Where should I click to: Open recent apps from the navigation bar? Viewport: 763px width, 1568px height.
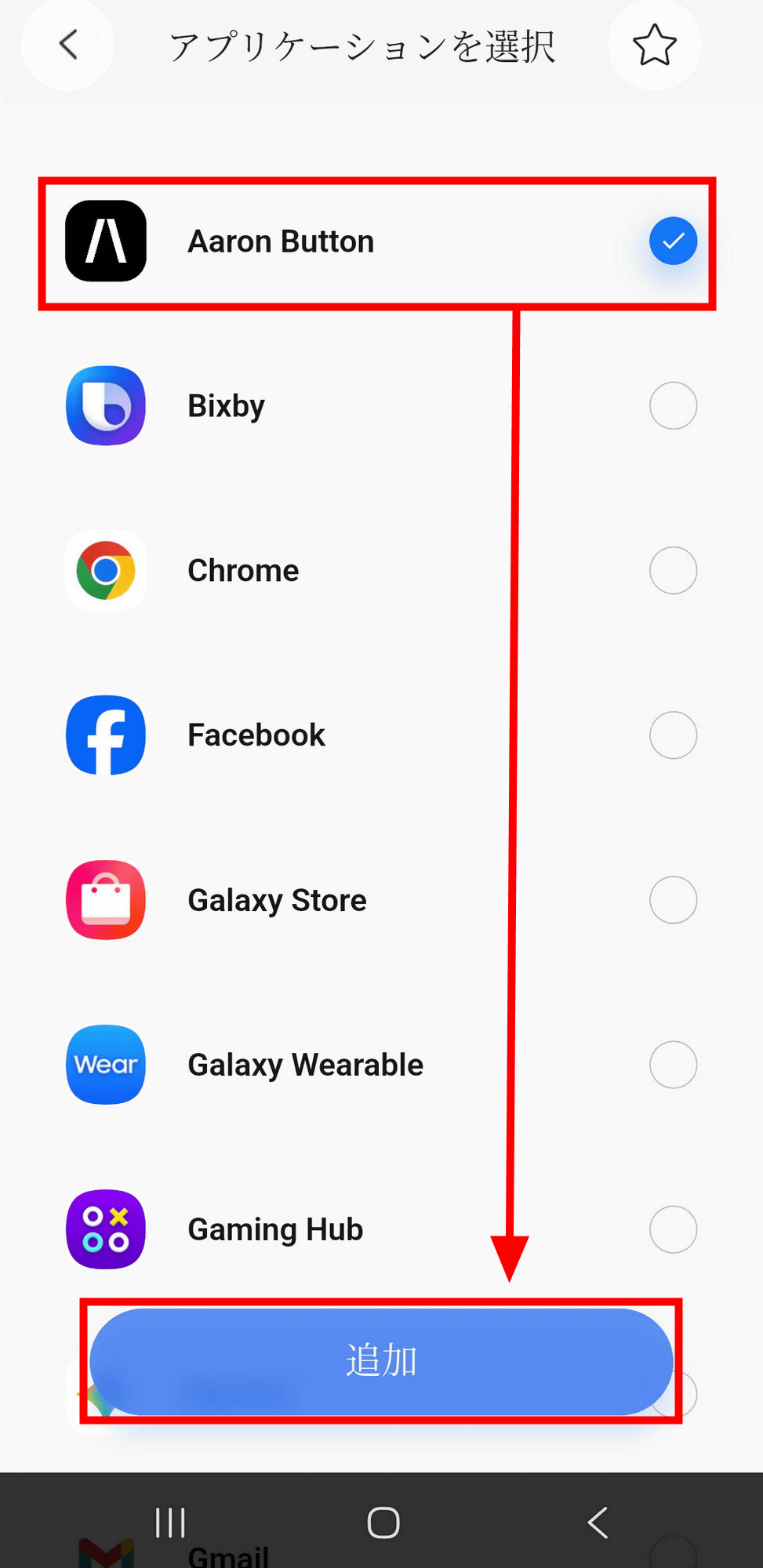[170, 1523]
